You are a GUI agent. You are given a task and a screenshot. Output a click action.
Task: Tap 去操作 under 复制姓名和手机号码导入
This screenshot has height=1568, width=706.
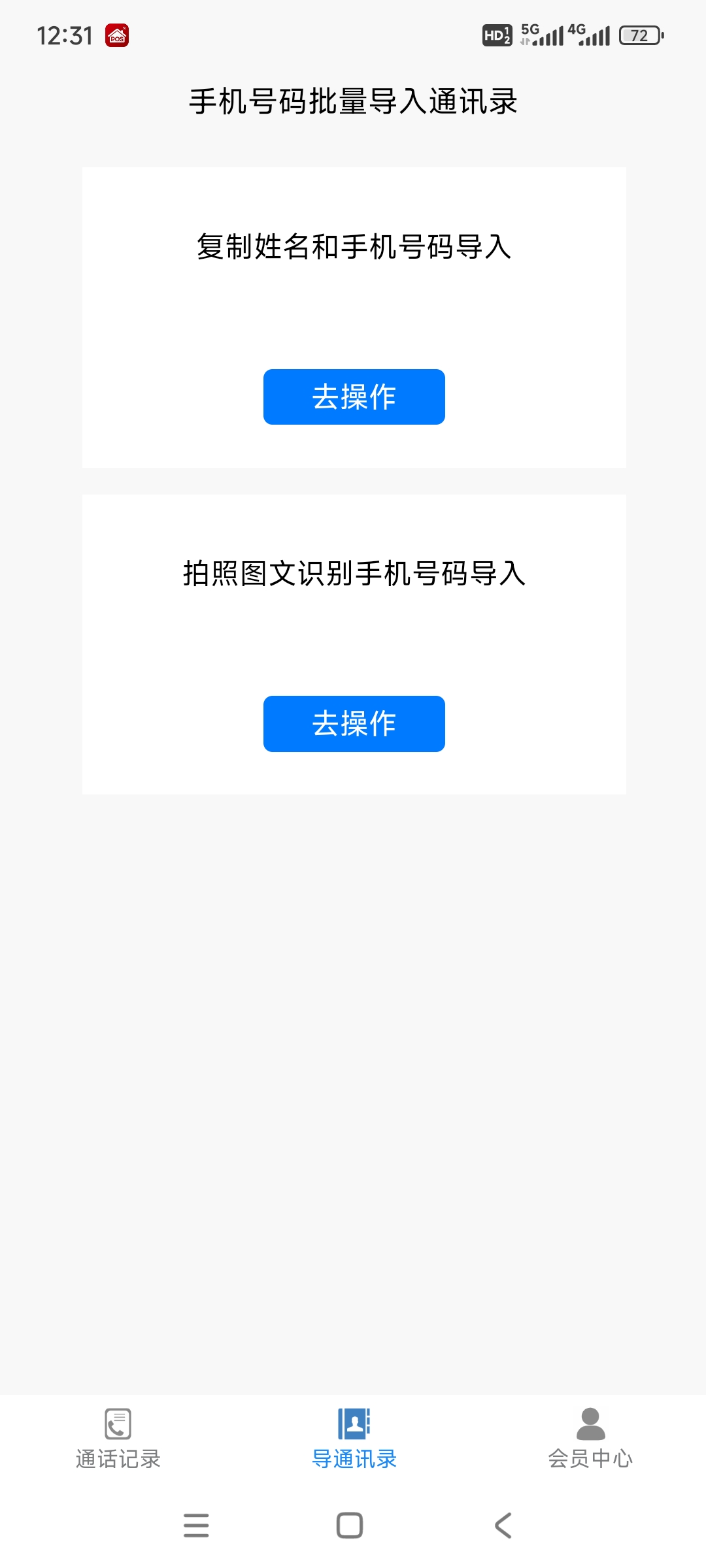pyautogui.click(x=354, y=397)
